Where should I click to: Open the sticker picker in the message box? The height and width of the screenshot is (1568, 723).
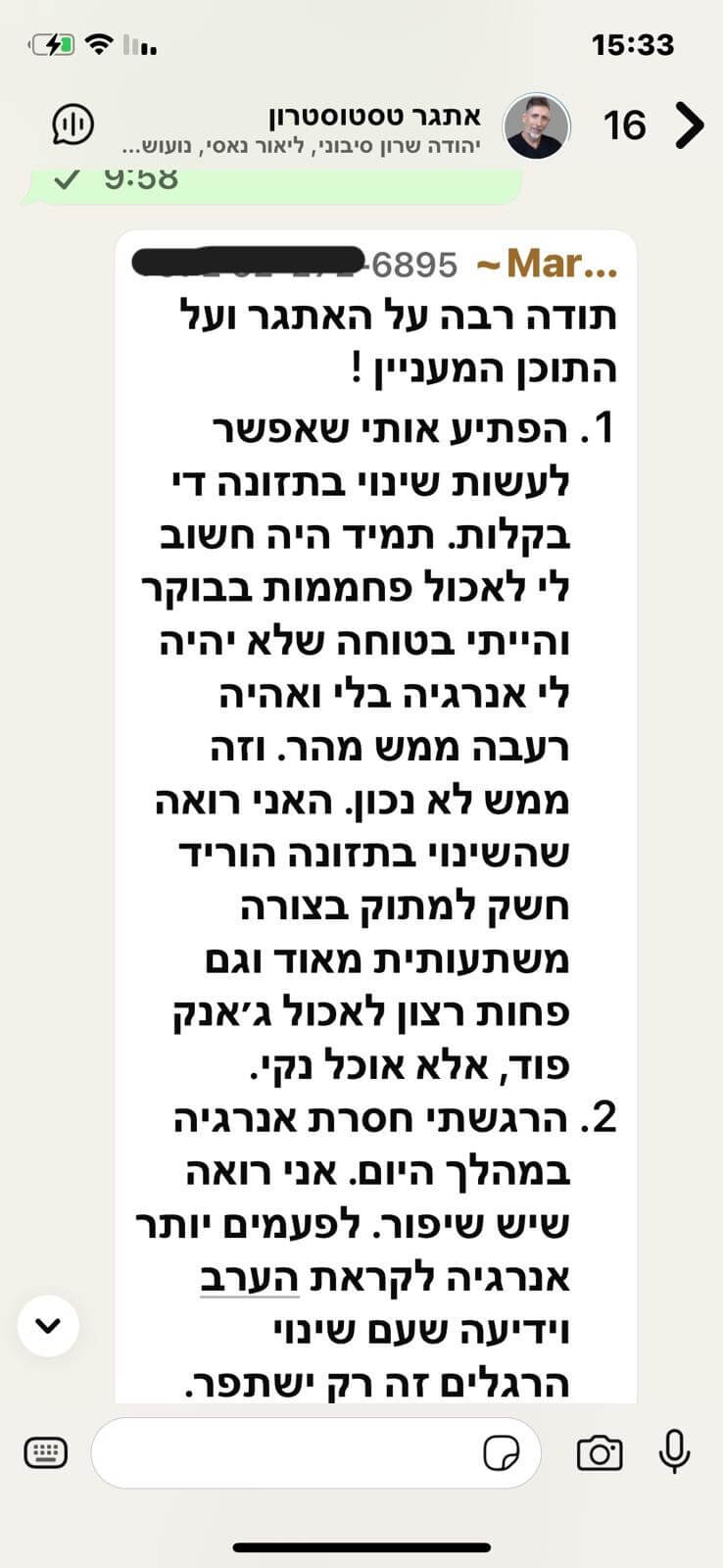(503, 1453)
